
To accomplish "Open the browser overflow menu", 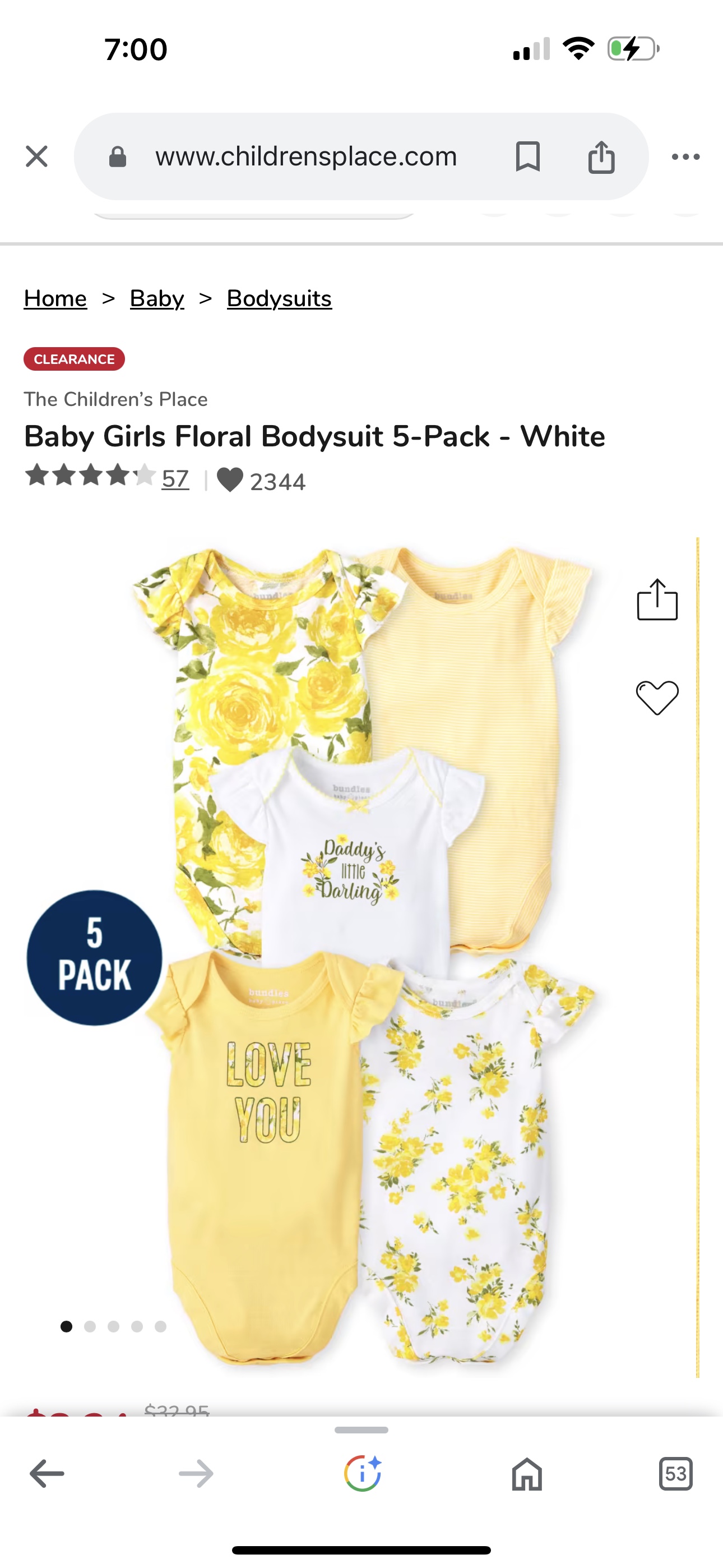I will click(x=685, y=156).
